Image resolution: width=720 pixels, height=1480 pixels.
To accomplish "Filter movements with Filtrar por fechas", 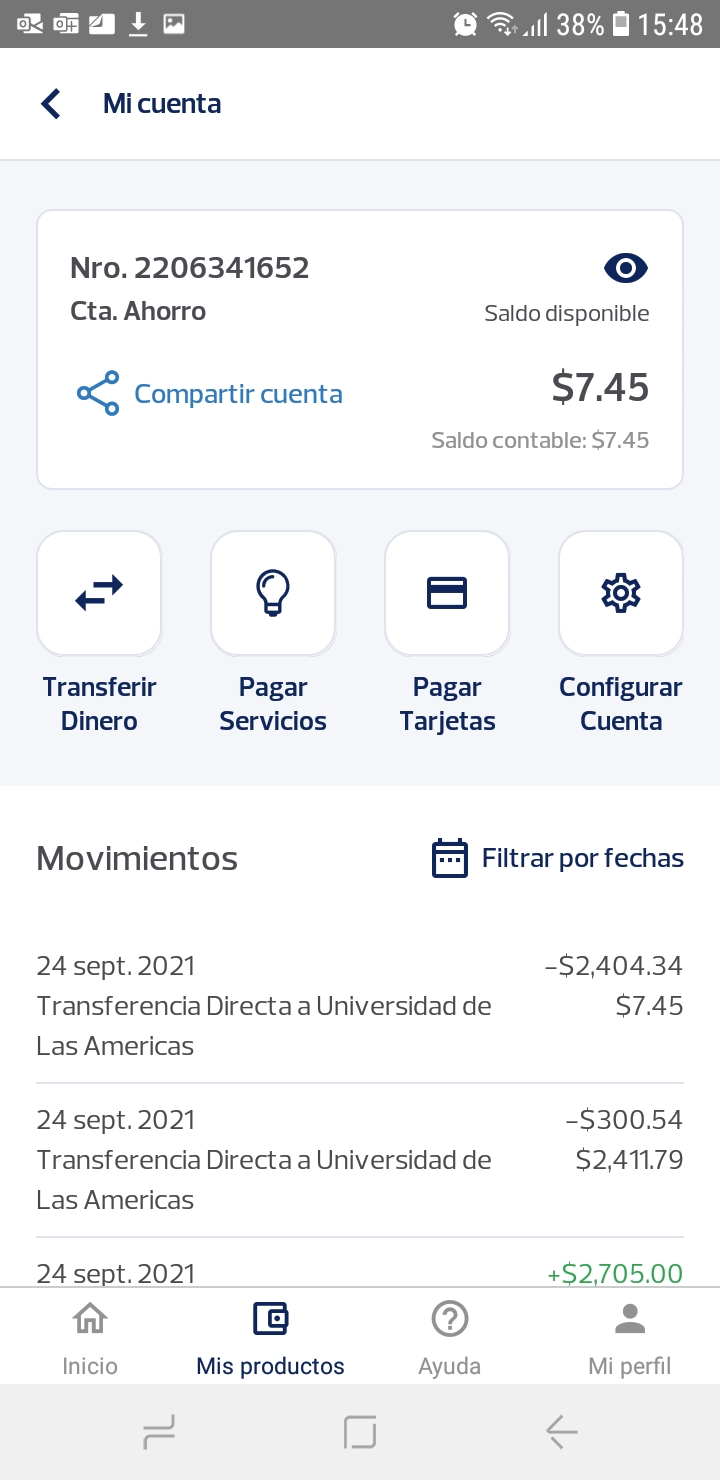I will (x=558, y=858).
